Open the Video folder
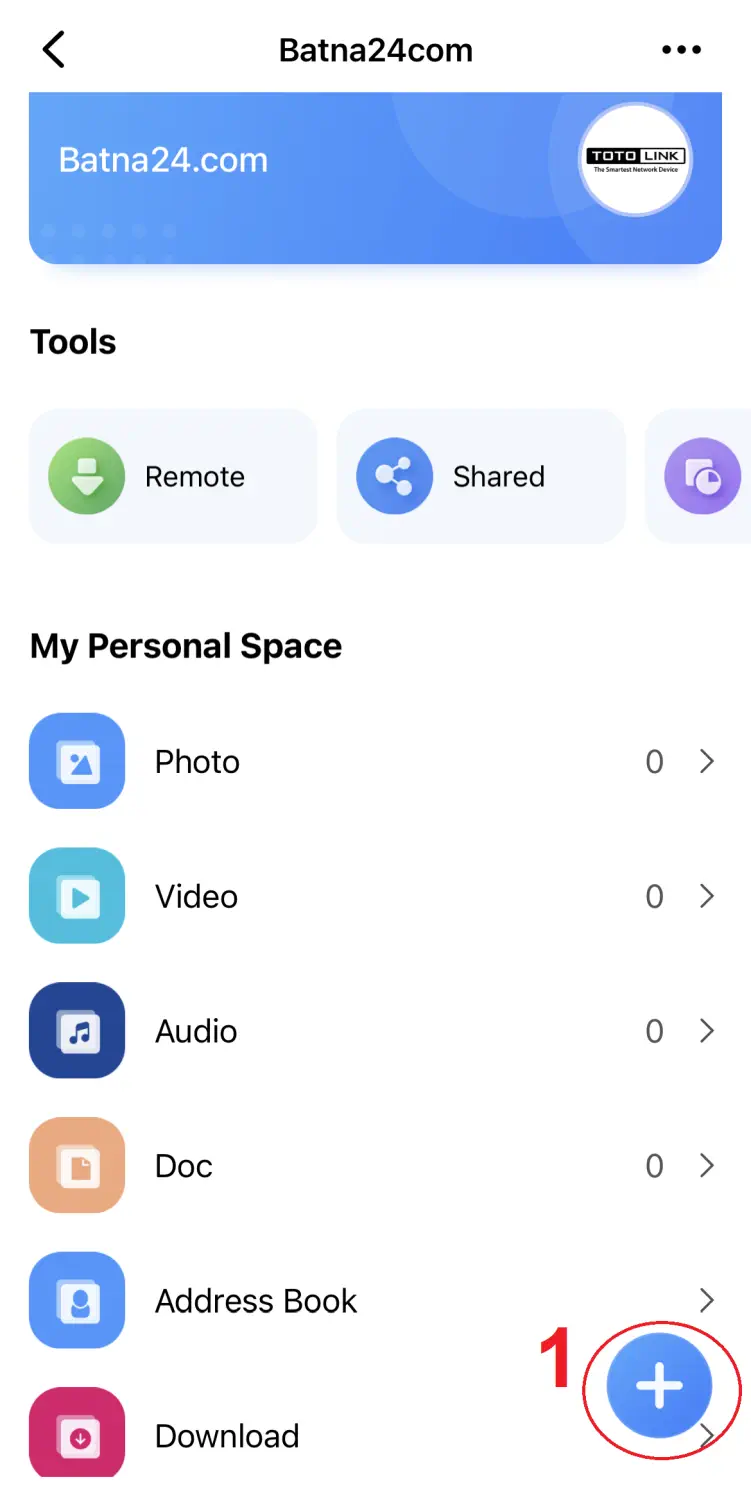 coord(375,897)
